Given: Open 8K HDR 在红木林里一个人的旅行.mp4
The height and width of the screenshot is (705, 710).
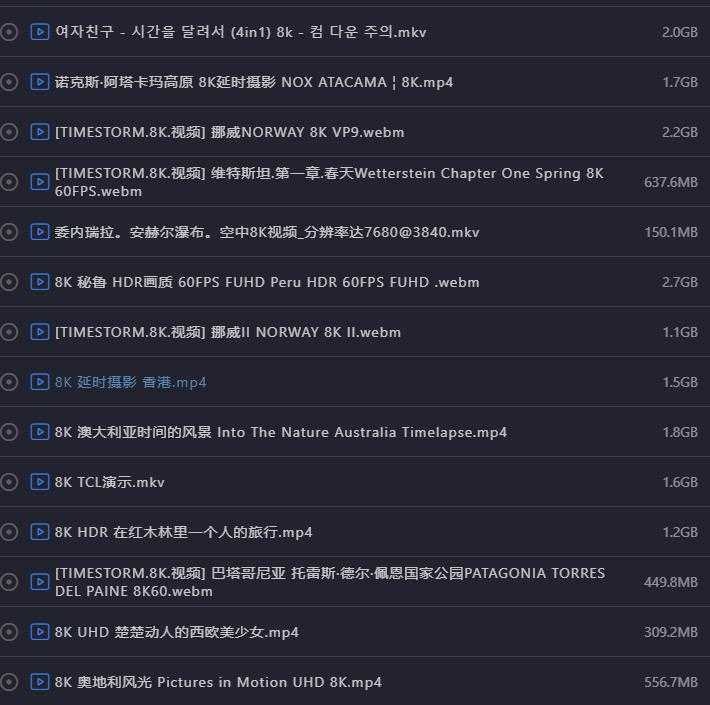Looking at the screenshot, I should coord(183,532).
